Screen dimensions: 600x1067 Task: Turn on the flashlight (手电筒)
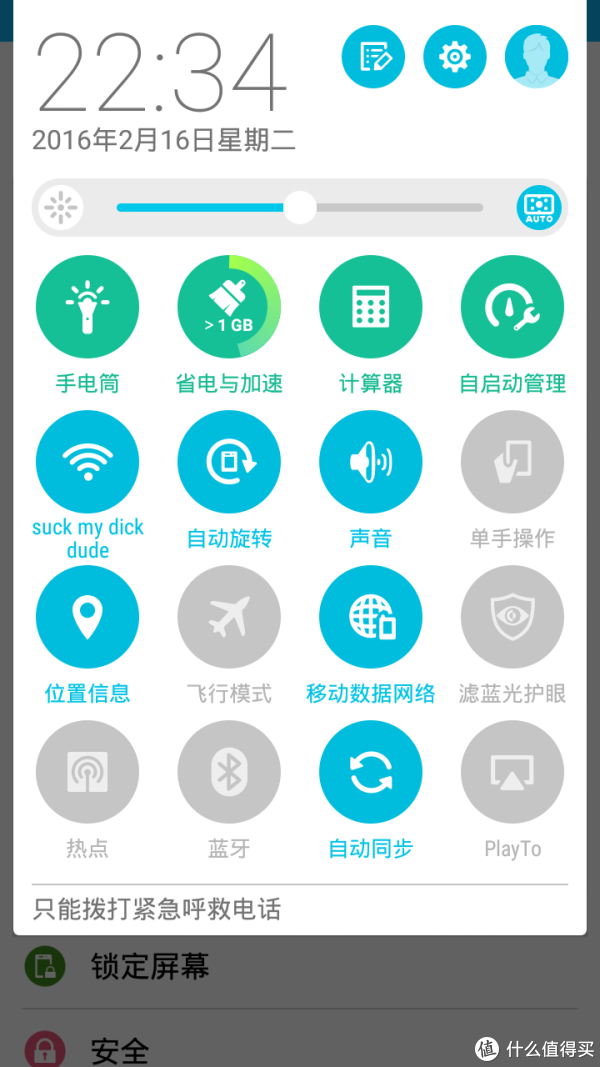coord(87,307)
